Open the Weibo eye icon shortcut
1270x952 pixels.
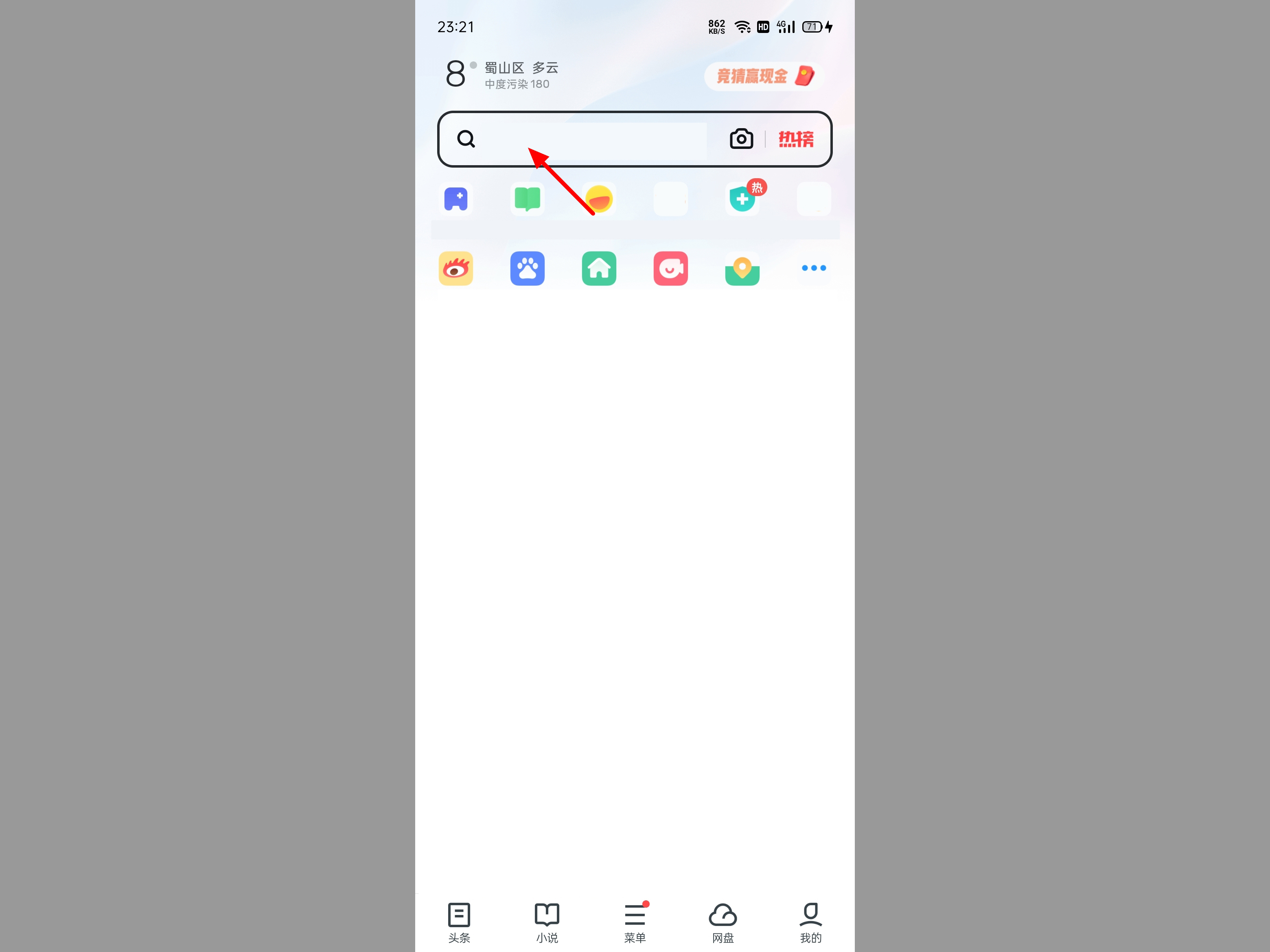[x=456, y=269]
